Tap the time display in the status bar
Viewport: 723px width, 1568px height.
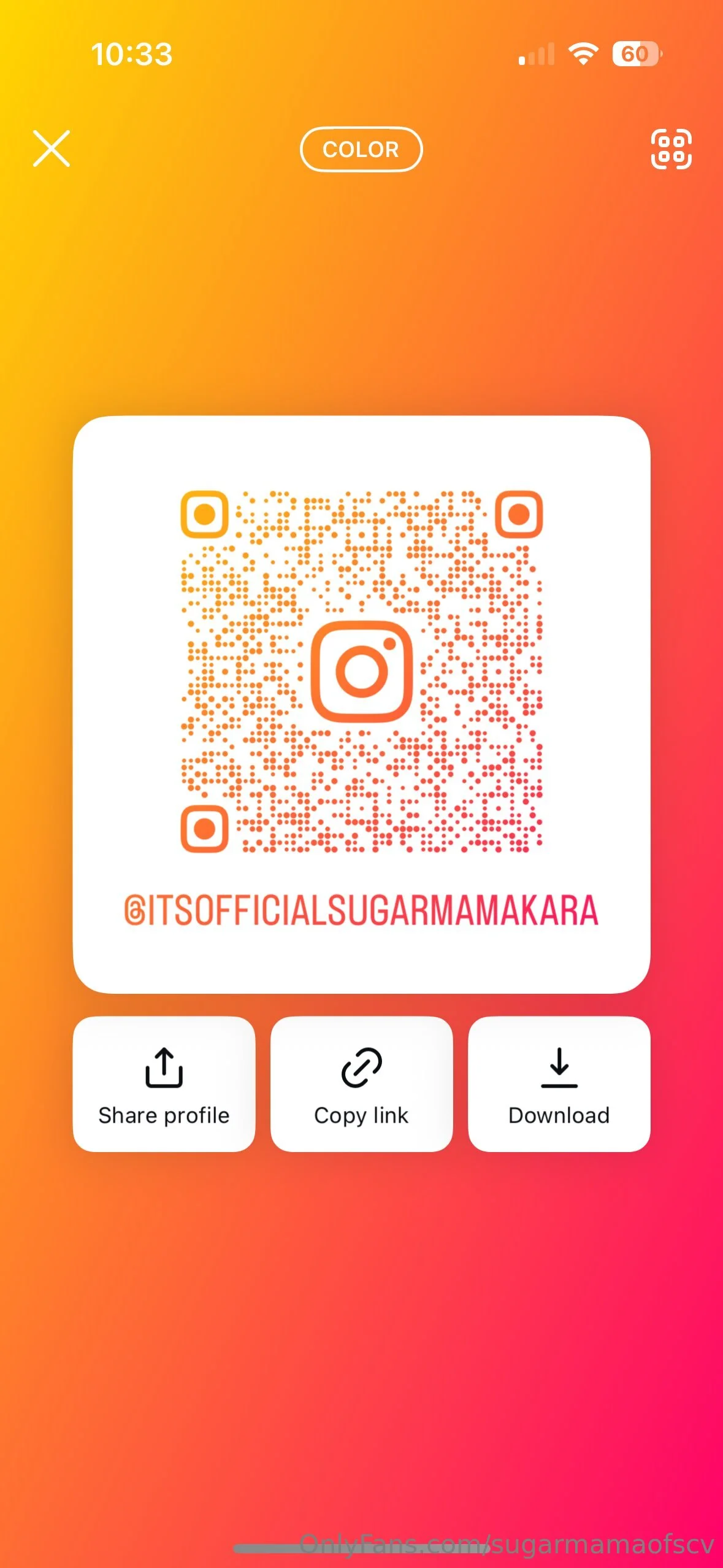click(x=132, y=54)
